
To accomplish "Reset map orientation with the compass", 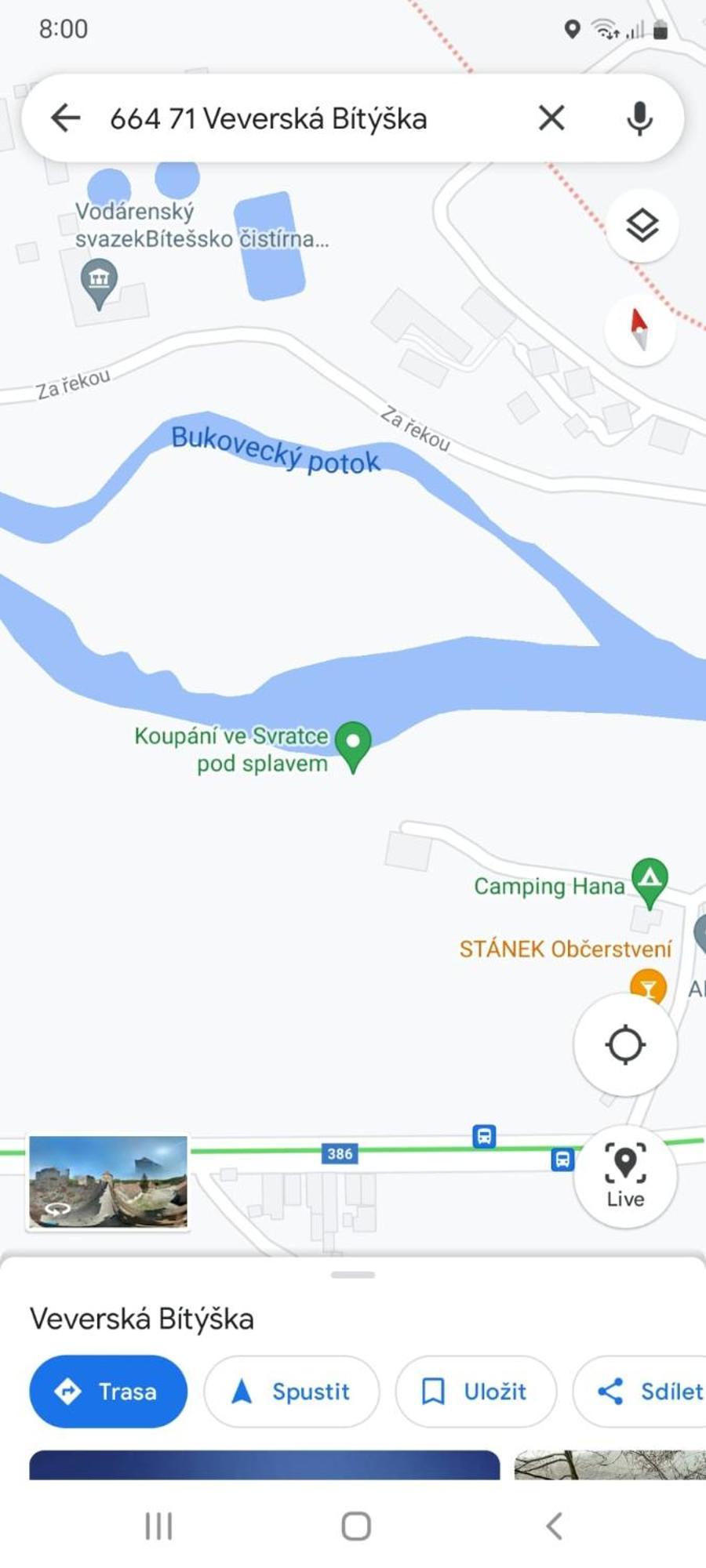I will point(639,328).
